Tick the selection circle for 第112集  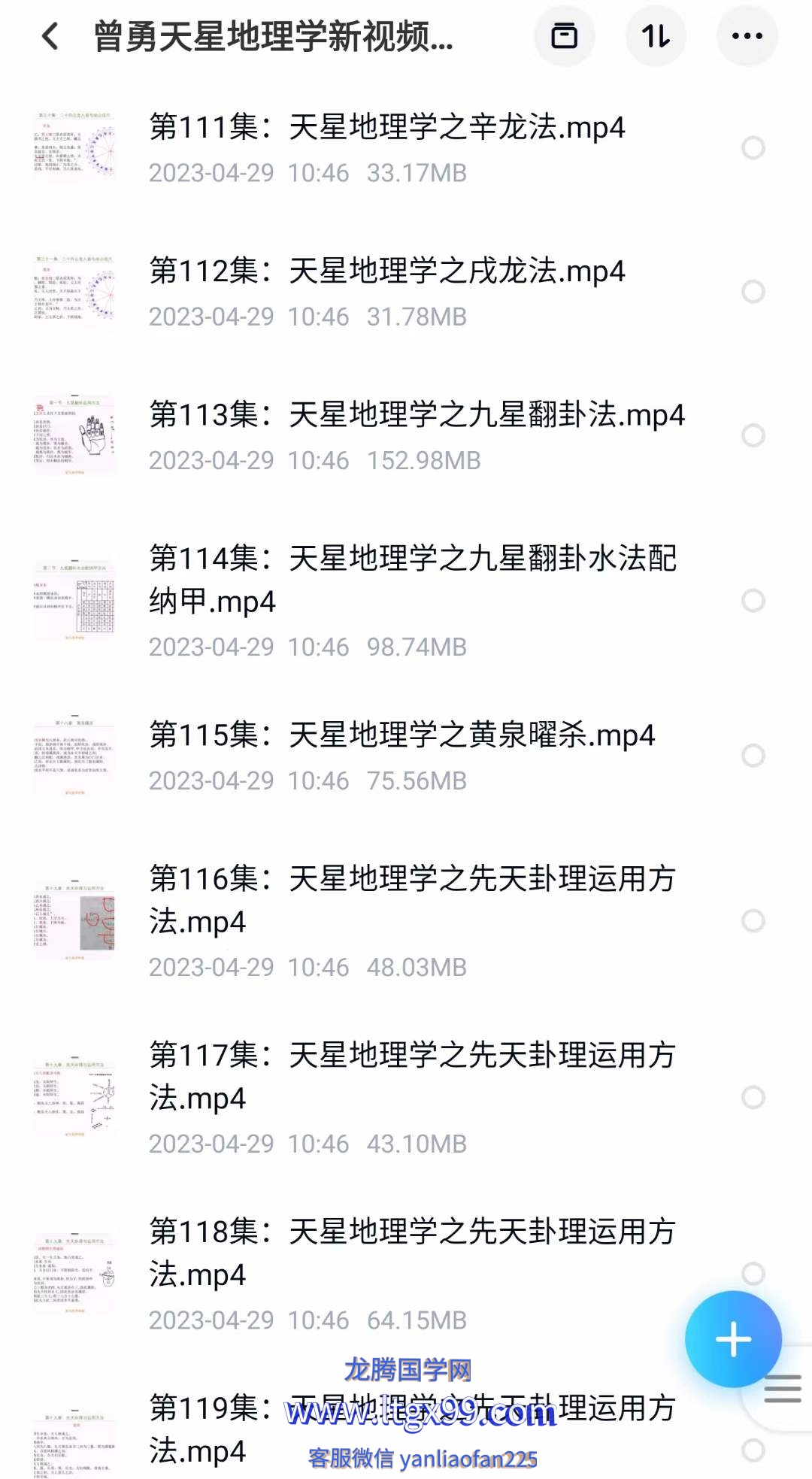[x=753, y=292]
